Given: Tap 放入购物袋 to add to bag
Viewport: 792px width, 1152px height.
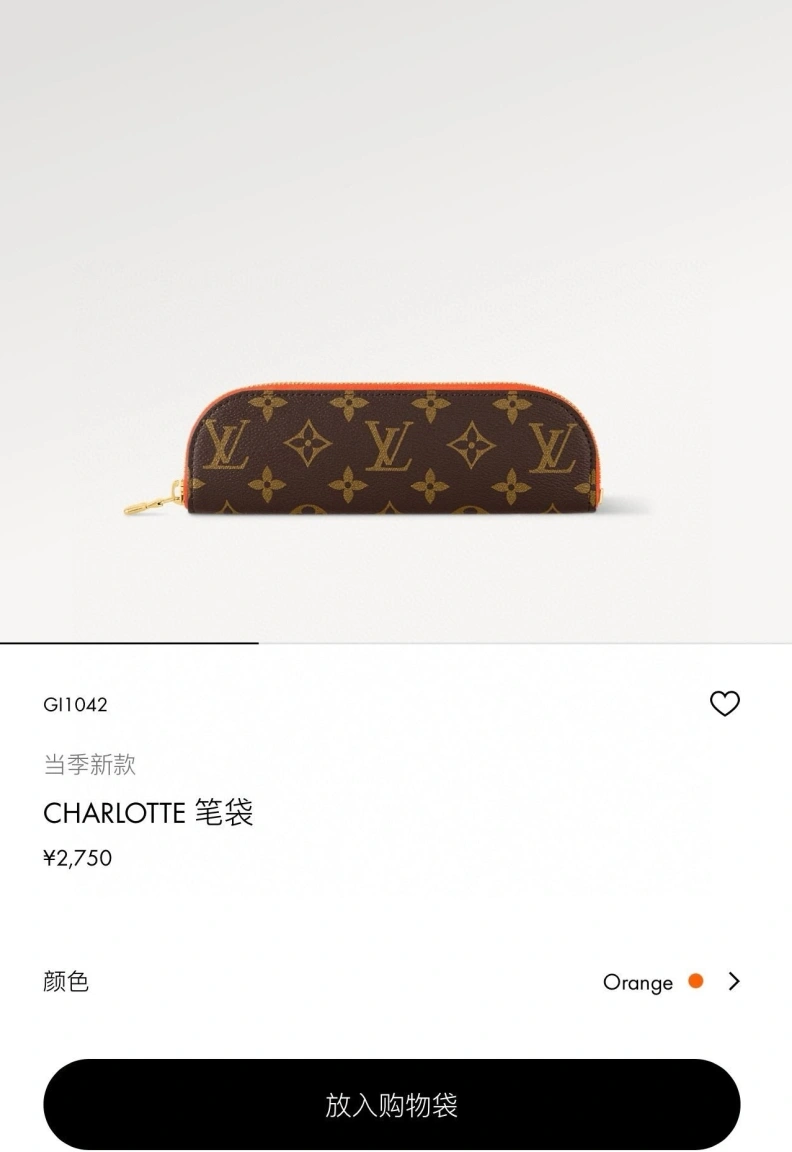Looking at the screenshot, I should [x=391, y=1104].
